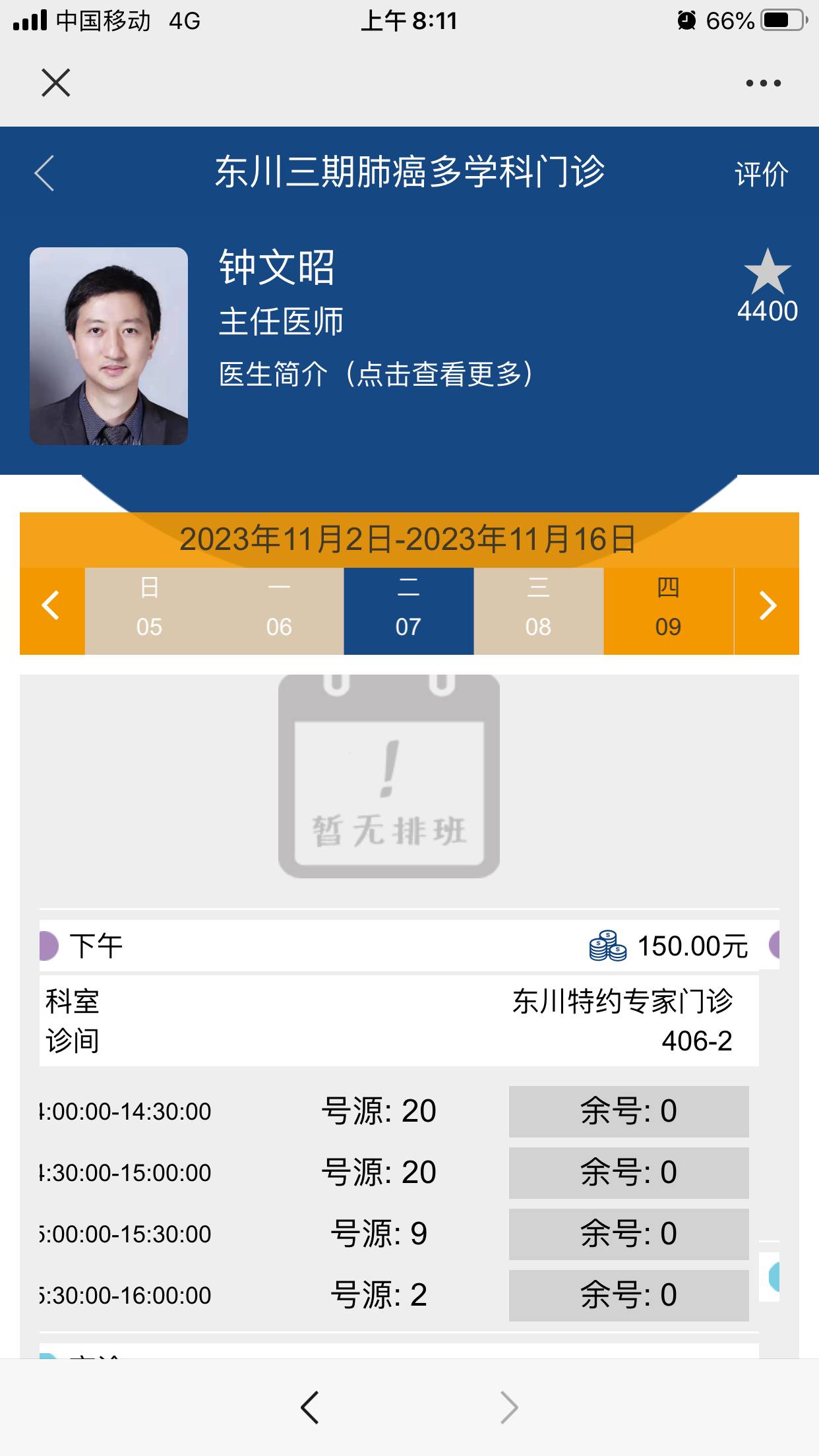Go back from the clinic page
819x1456 pixels.
pos(45,173)
